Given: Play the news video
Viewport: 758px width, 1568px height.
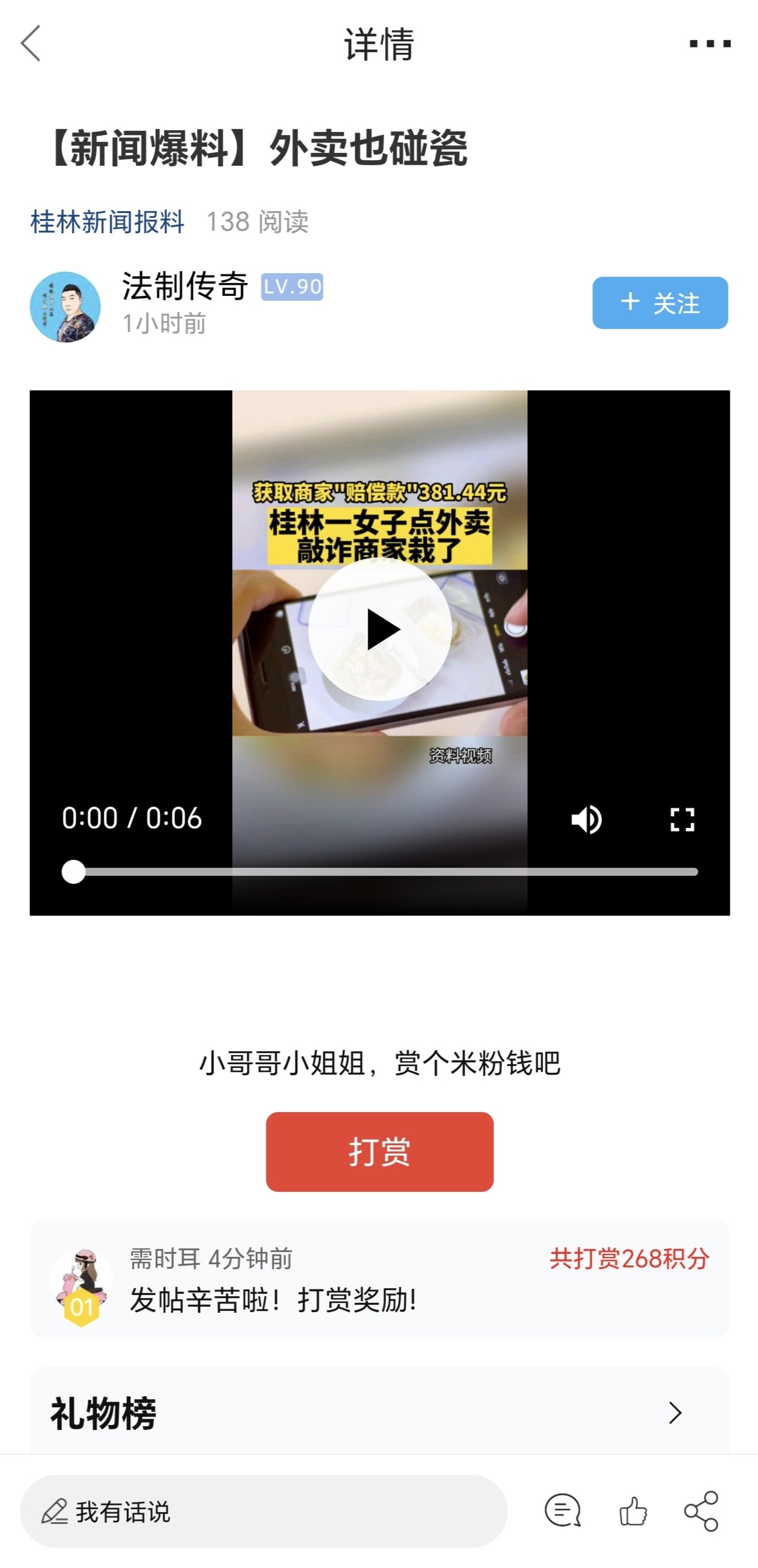Looking at the screenshot, I should (380, 629).
